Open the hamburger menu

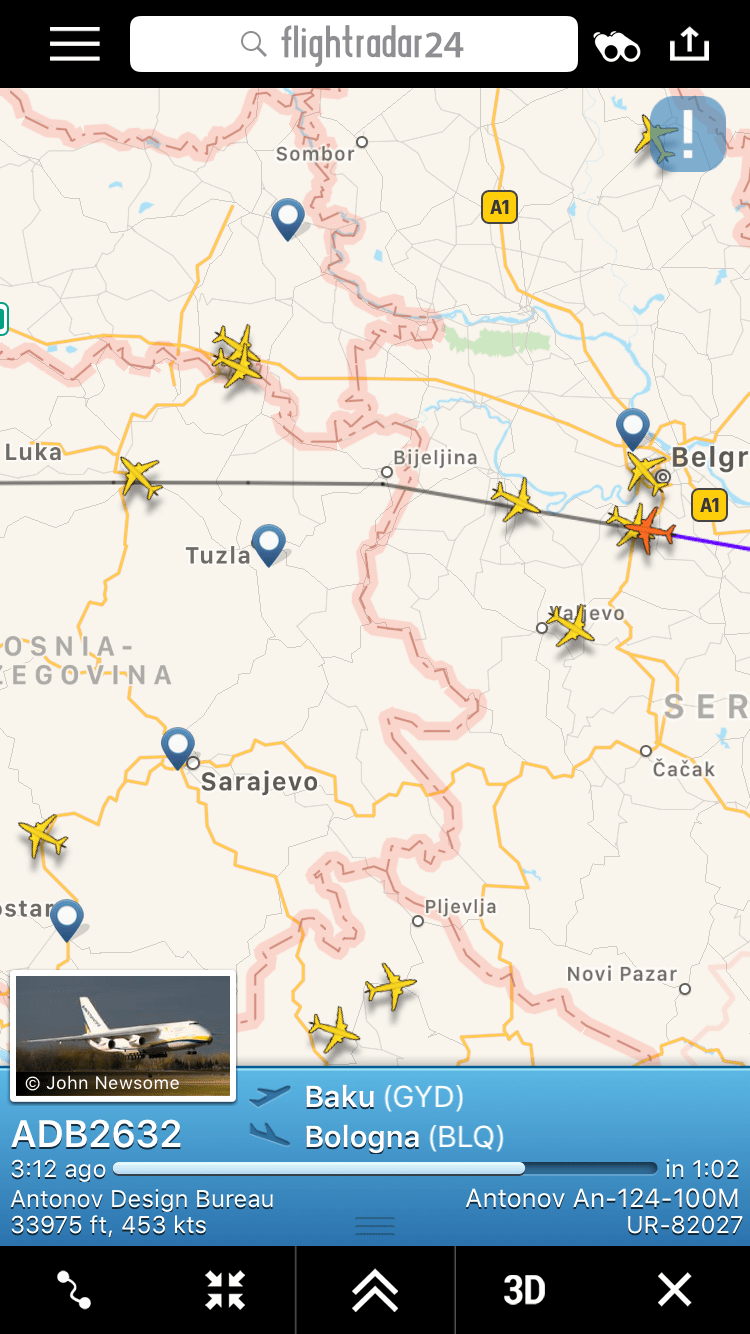[75, 45]
